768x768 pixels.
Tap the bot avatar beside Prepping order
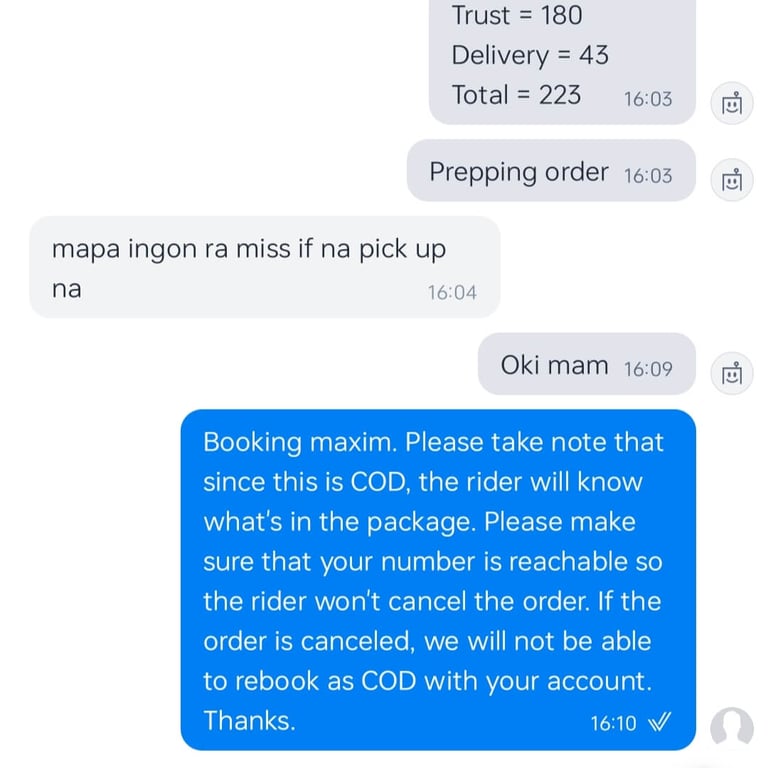point(732,180)
